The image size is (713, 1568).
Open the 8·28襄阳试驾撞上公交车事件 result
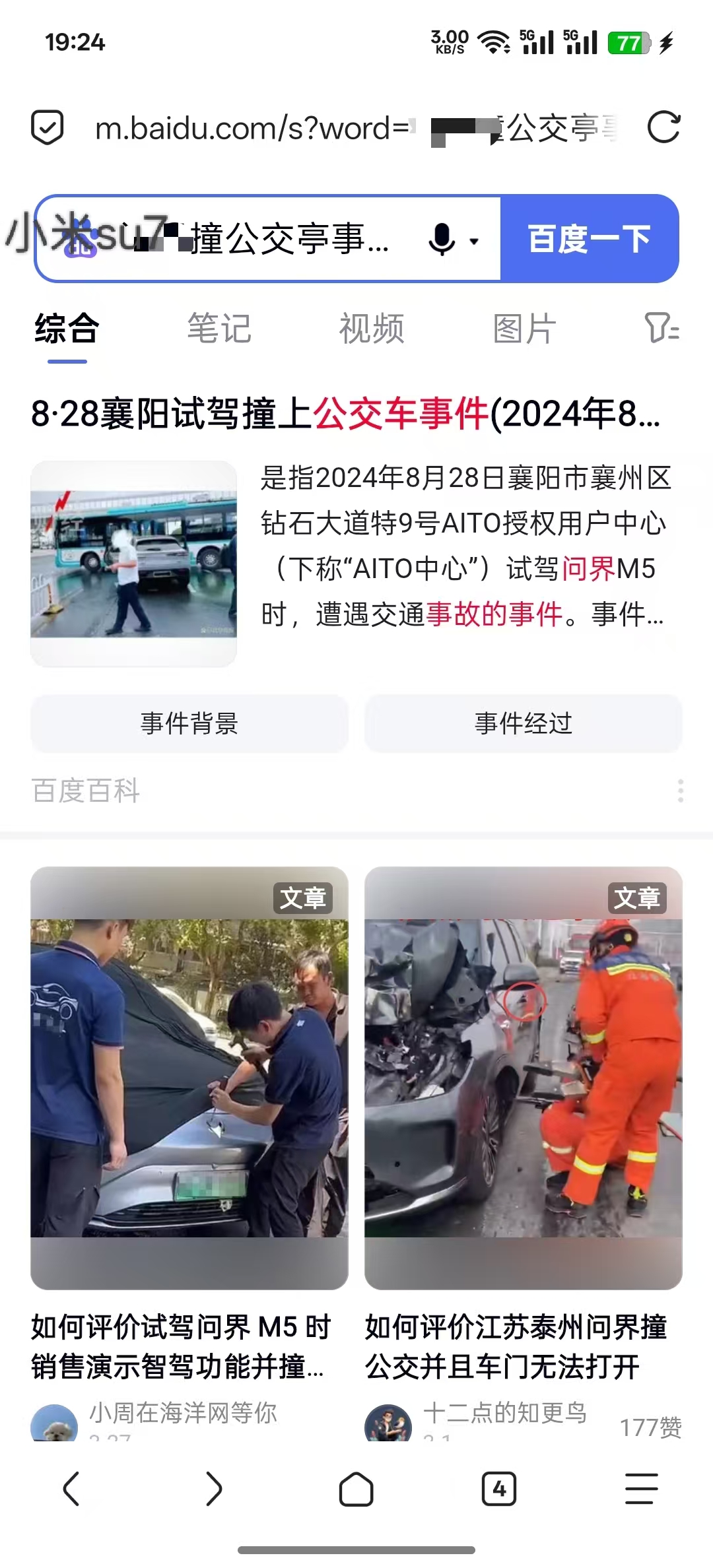tap(345, 414)
